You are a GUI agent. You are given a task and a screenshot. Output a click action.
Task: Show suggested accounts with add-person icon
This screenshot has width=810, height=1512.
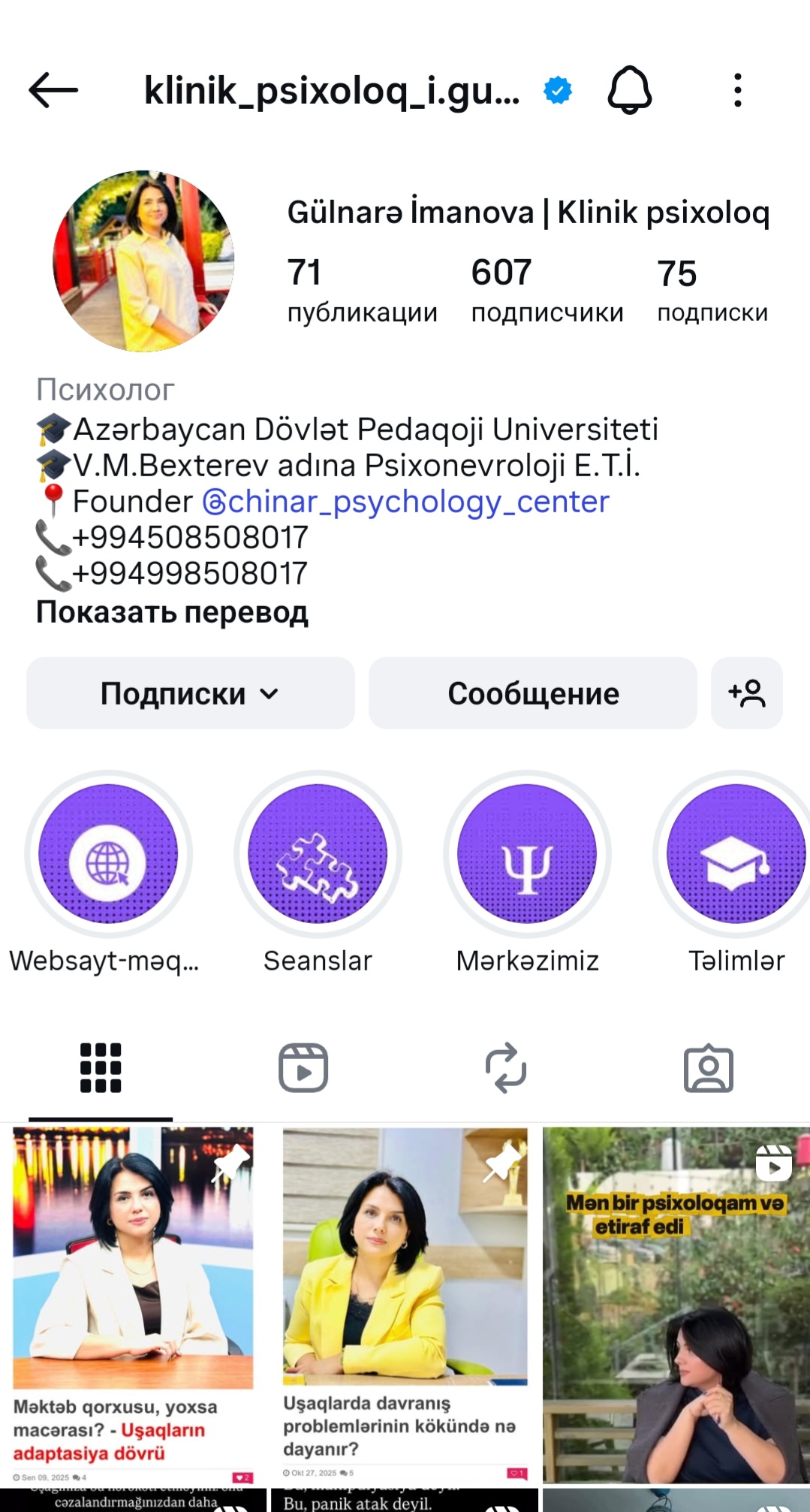[x=746, y=693]
